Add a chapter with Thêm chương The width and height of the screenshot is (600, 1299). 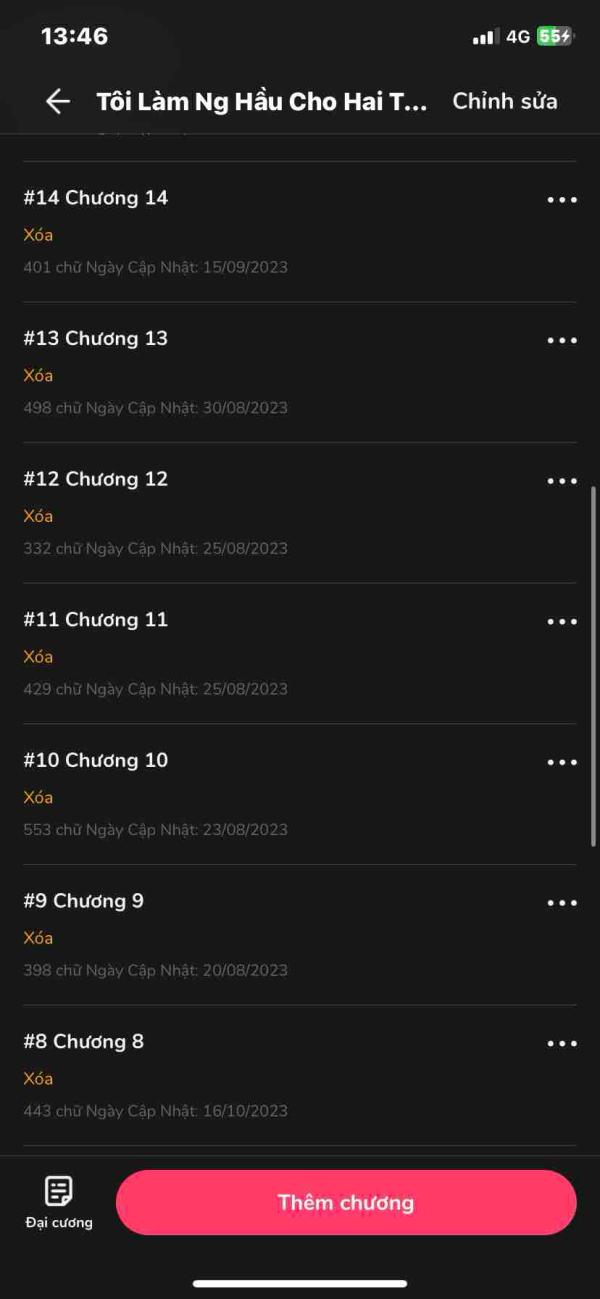346,1202
